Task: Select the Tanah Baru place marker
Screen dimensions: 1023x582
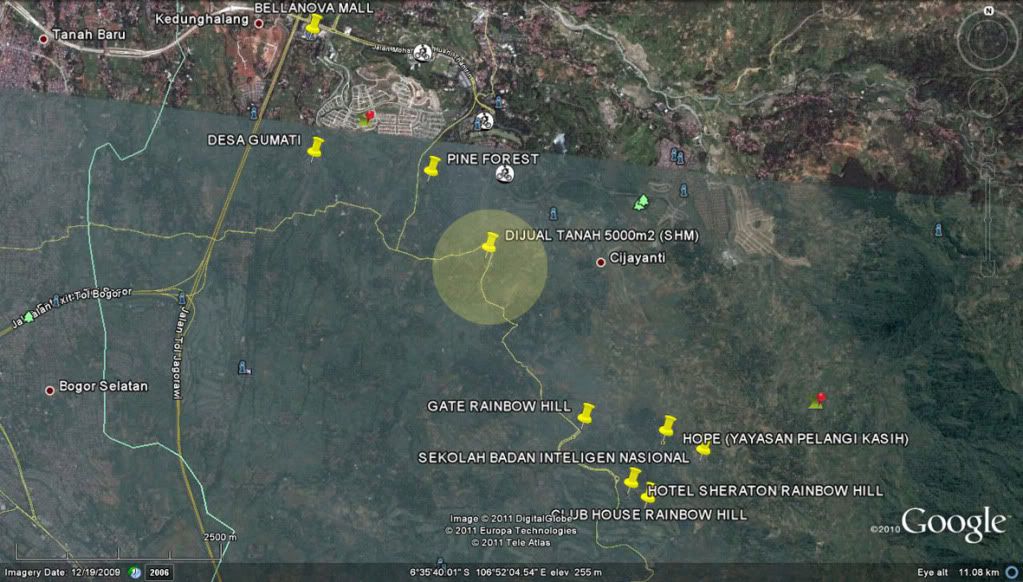Action: (x=43, y=39)
